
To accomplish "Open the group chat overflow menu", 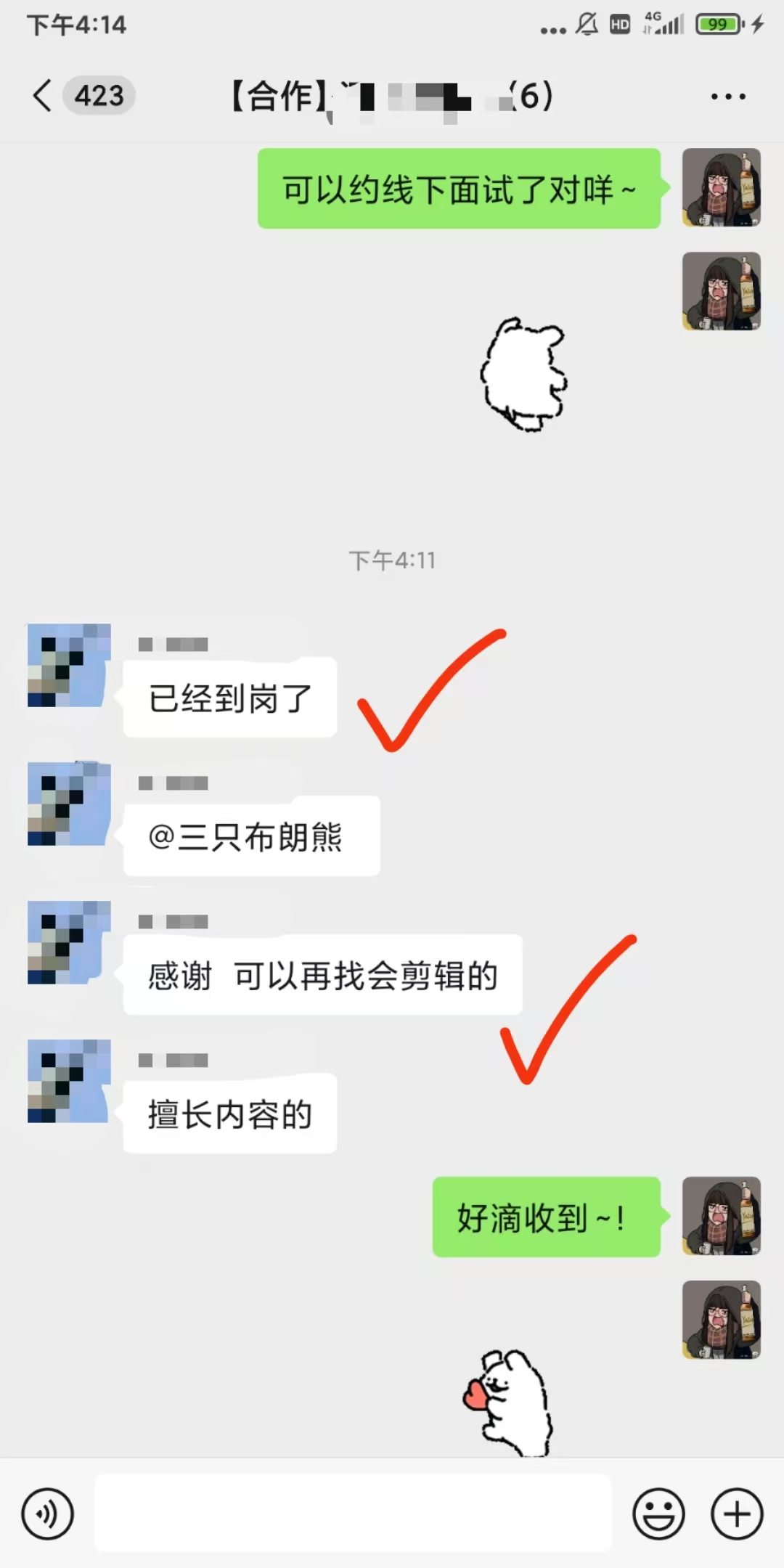I will click(x=728, y=96).
